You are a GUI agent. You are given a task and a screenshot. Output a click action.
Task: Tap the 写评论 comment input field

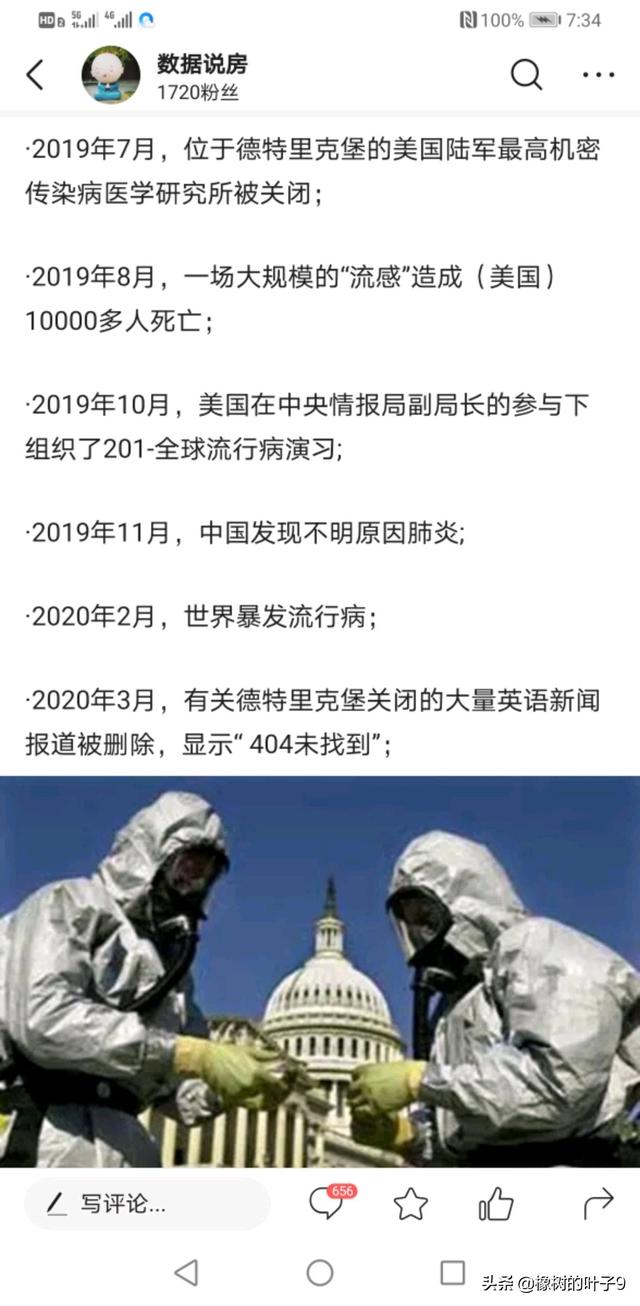pyautogui.click(x=147, y=1204)
